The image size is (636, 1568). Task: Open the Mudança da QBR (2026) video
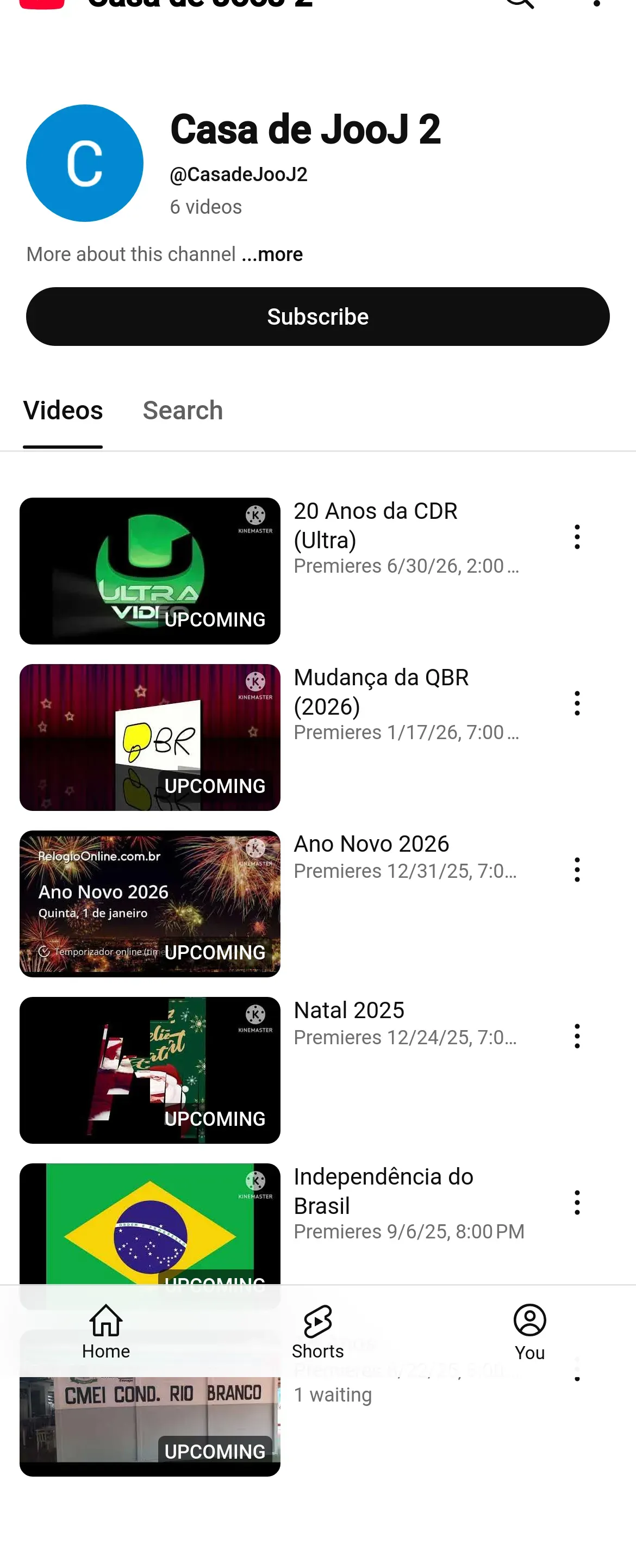point(149,737)
